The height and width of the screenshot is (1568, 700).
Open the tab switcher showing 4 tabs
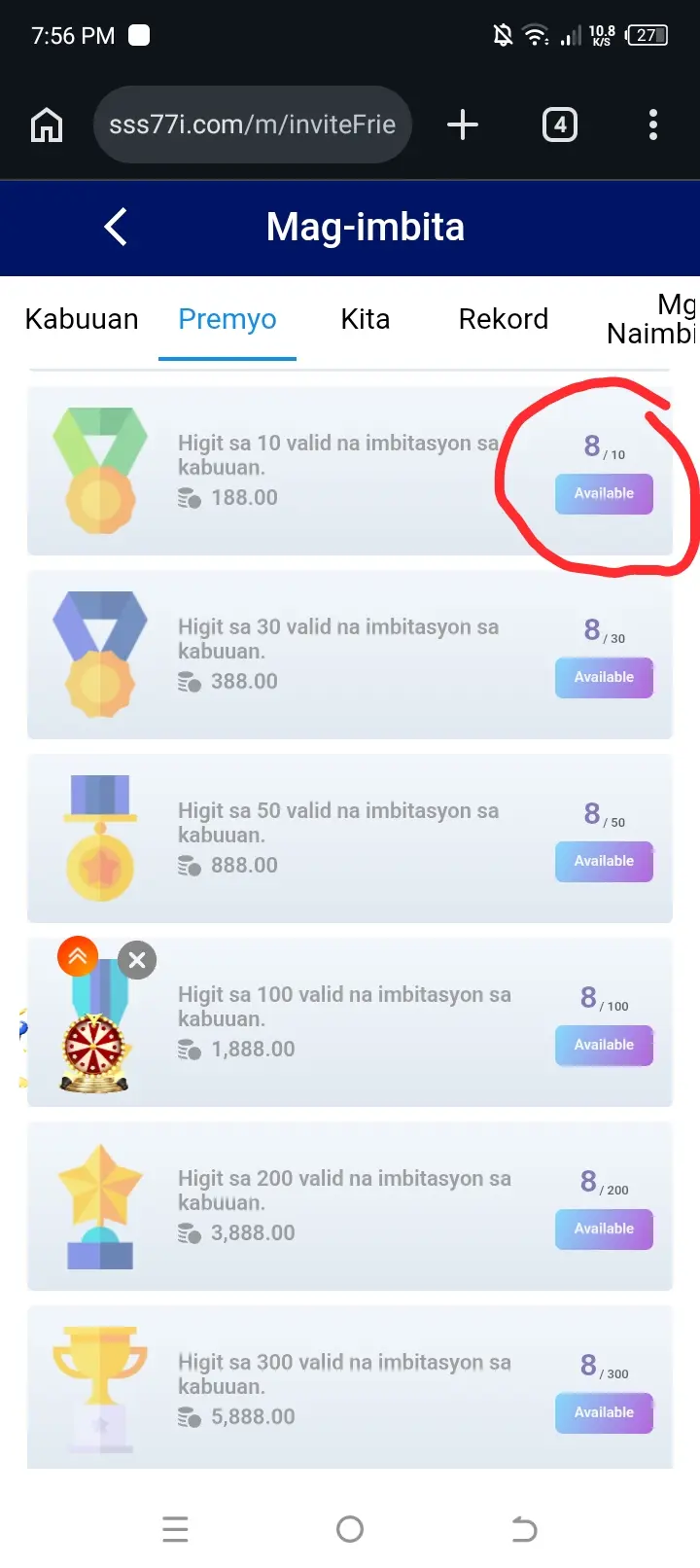[560, 125]
